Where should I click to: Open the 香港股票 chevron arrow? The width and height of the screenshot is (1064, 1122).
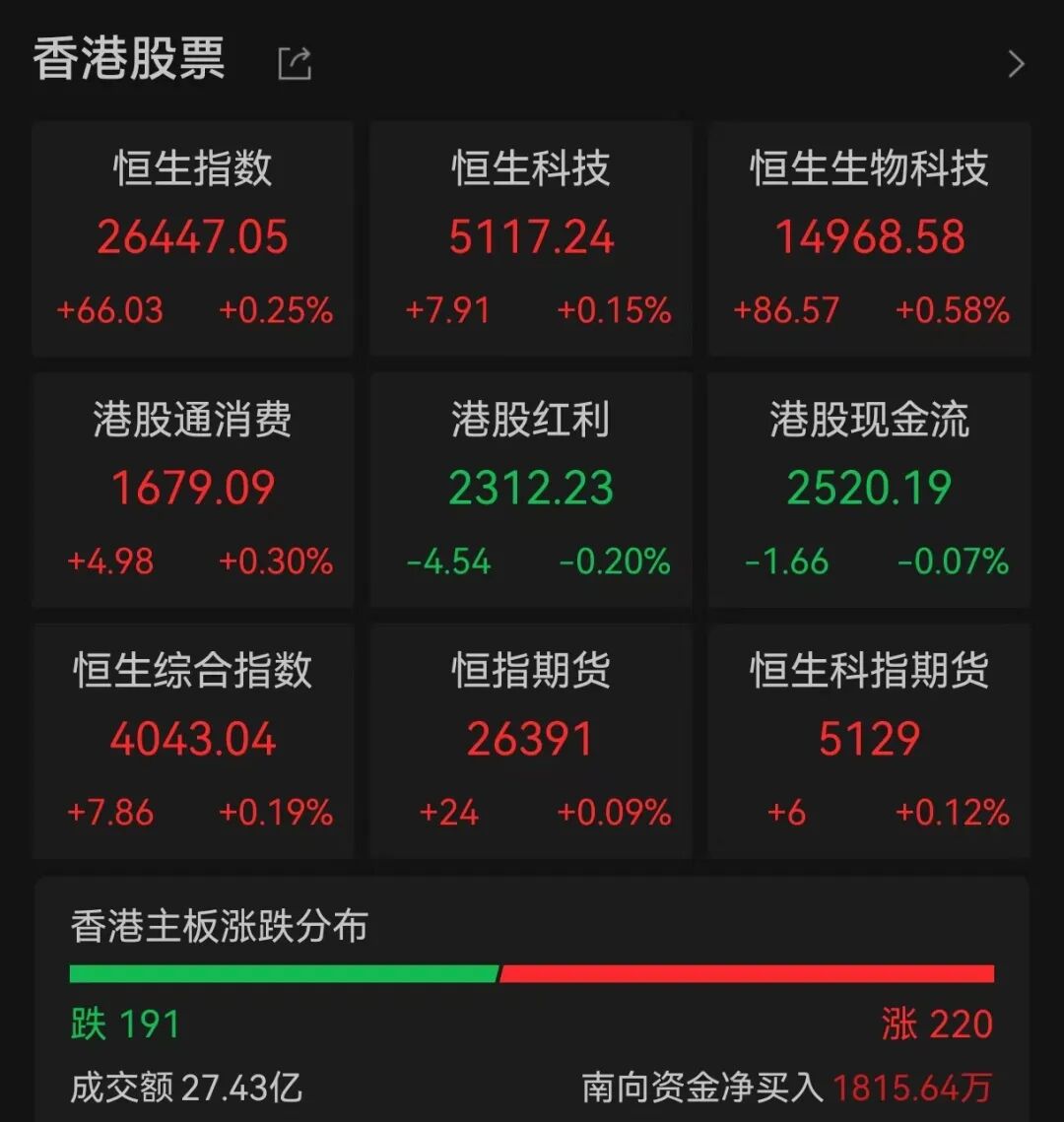(1016, 64)
